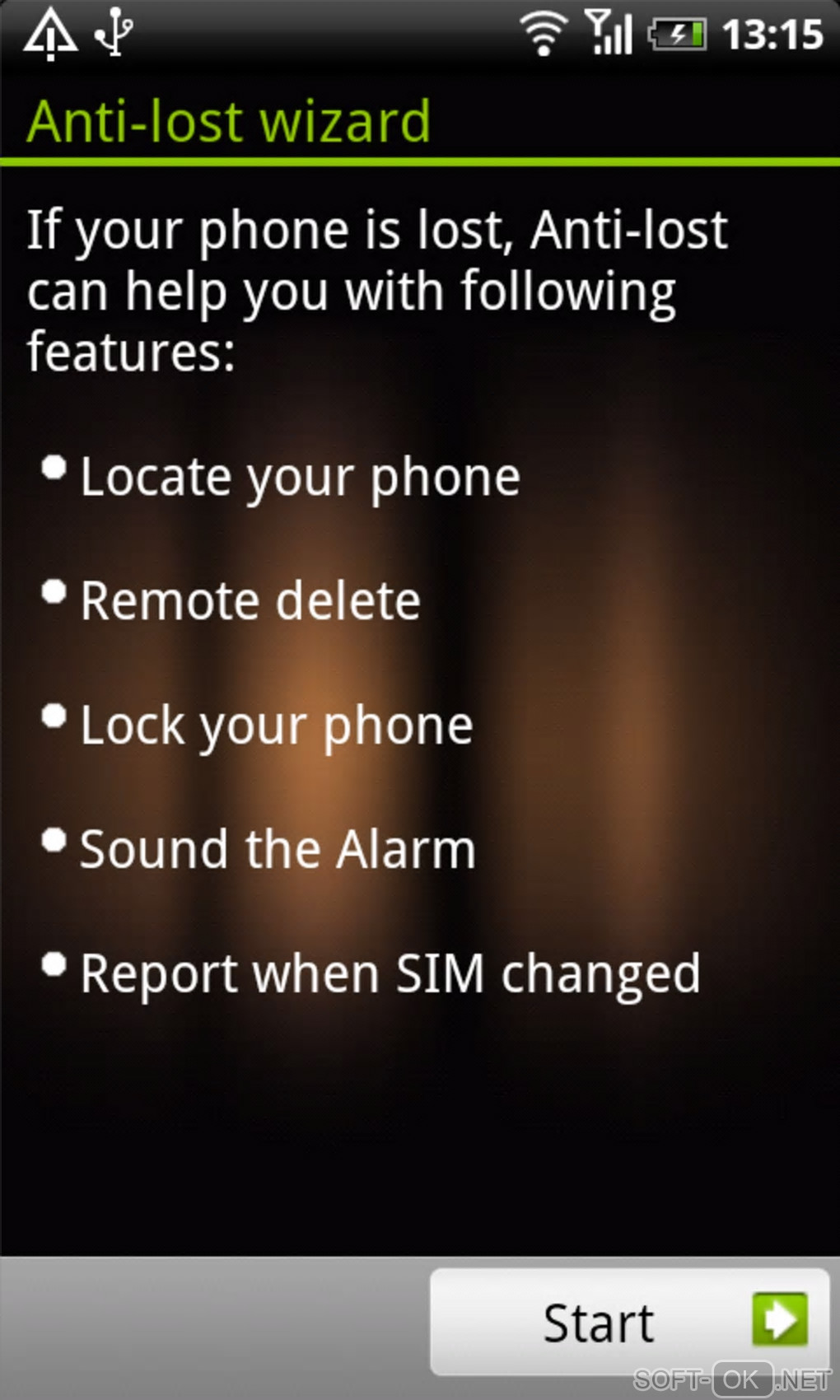Start the Anti-lost wizard
This screenshot has width=840, height=1400.
point(629,1323)
